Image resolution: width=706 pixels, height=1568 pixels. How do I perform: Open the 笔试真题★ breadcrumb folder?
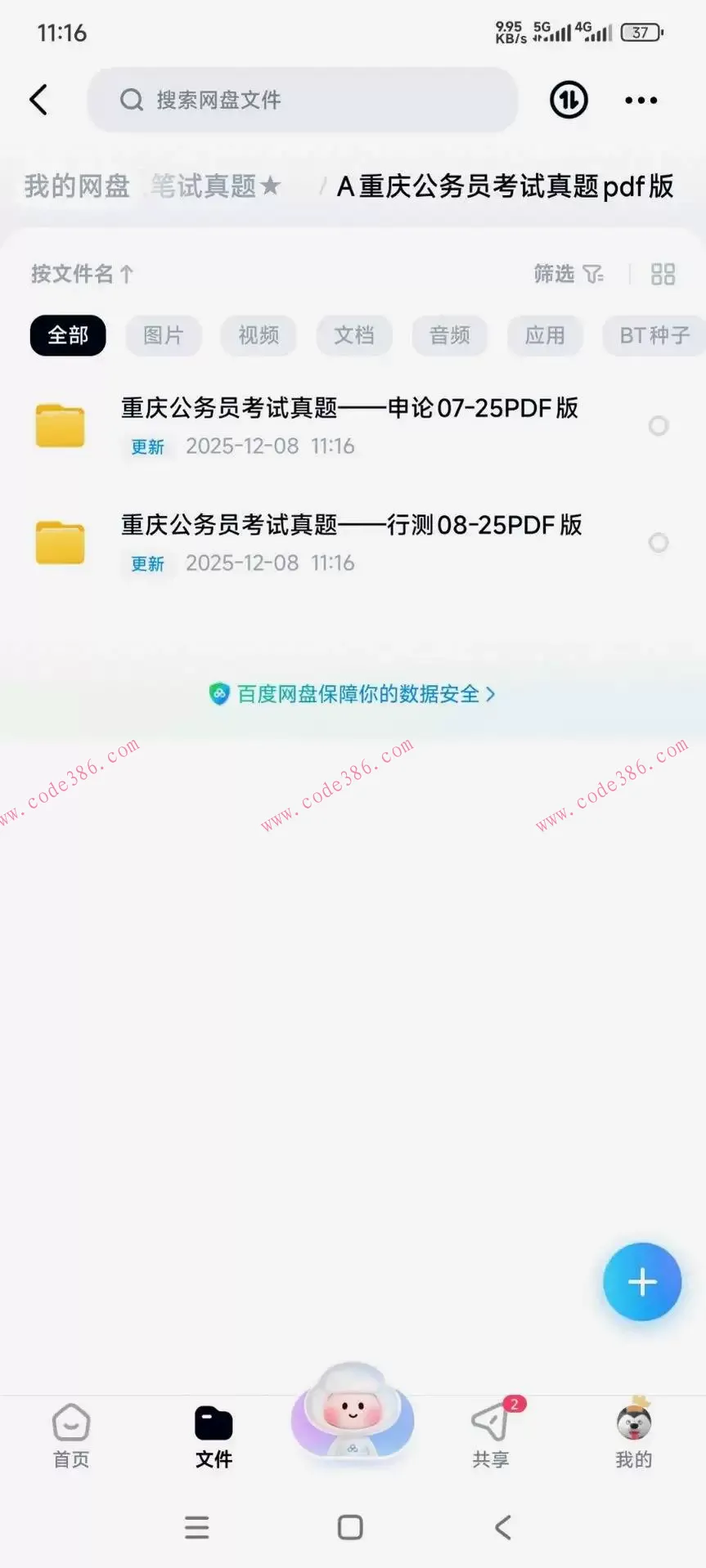[x=215, y=186]
